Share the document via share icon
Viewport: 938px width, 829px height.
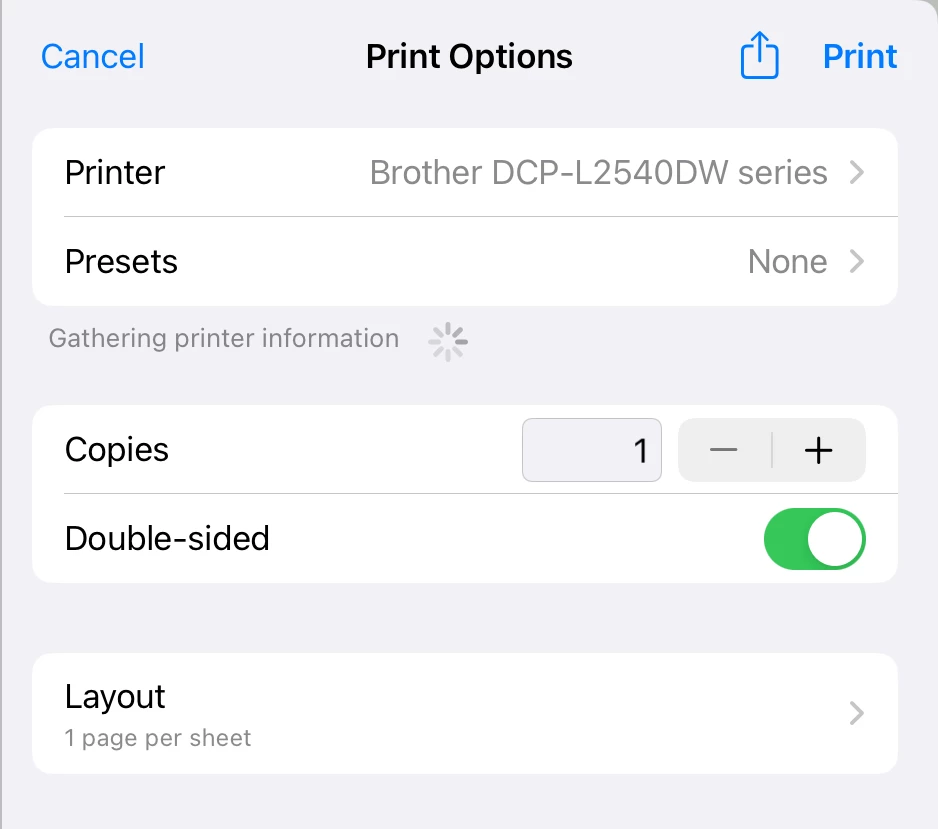(x=759, y=55)
